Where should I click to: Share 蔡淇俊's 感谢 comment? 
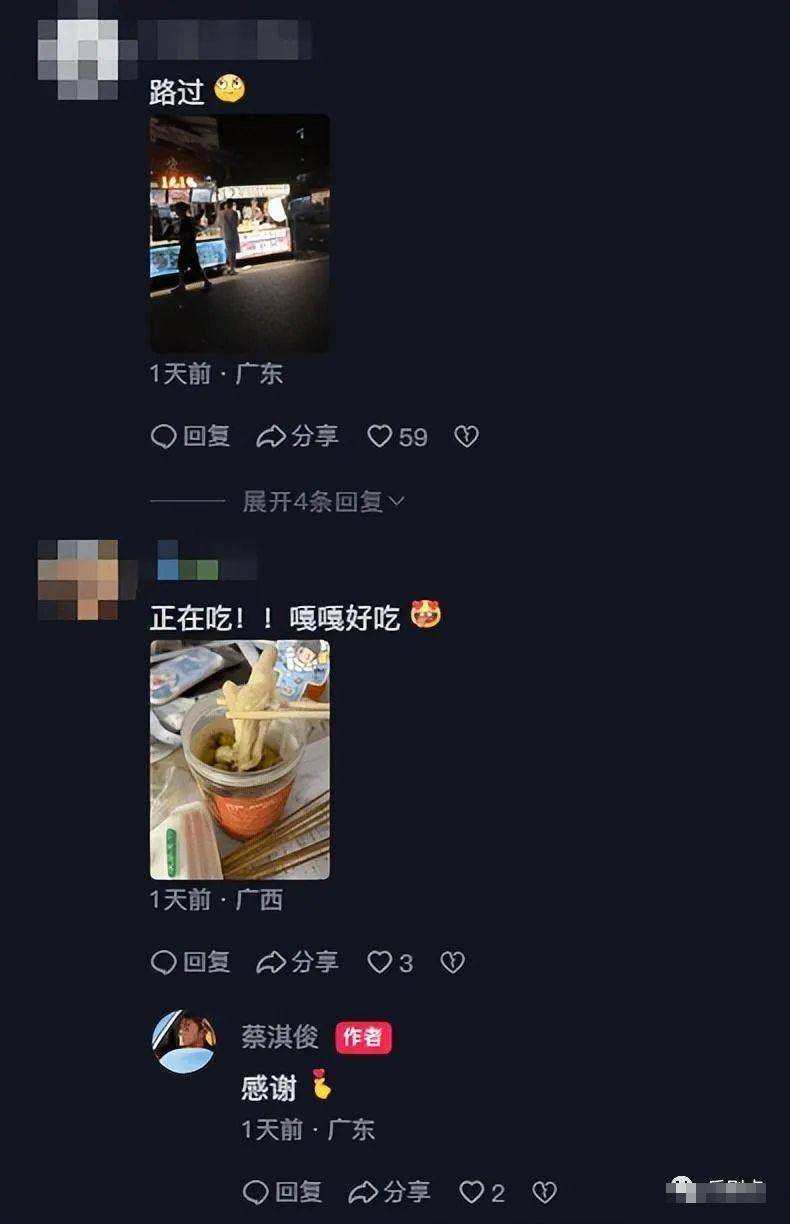tap(389, 1192)
